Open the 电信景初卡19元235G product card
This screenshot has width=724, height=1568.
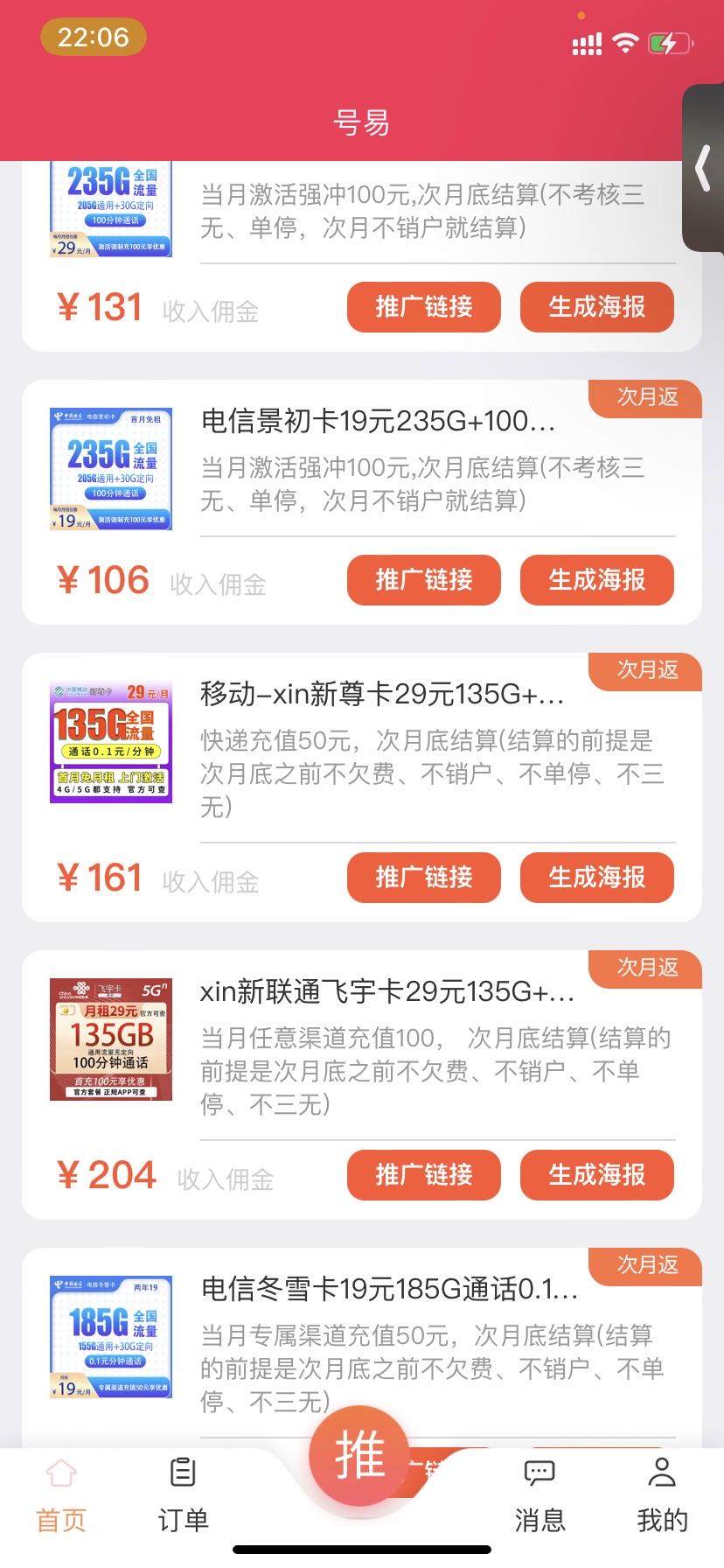click(378, 422)
